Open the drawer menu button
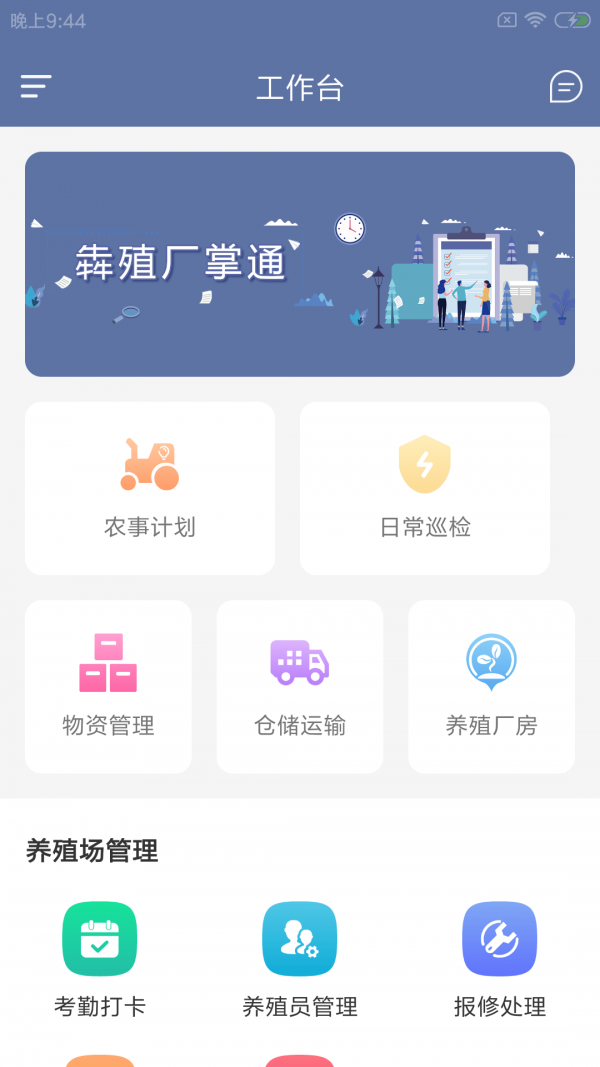The width and height of the screenshot is (600, 1067). (x=36, y=87)
